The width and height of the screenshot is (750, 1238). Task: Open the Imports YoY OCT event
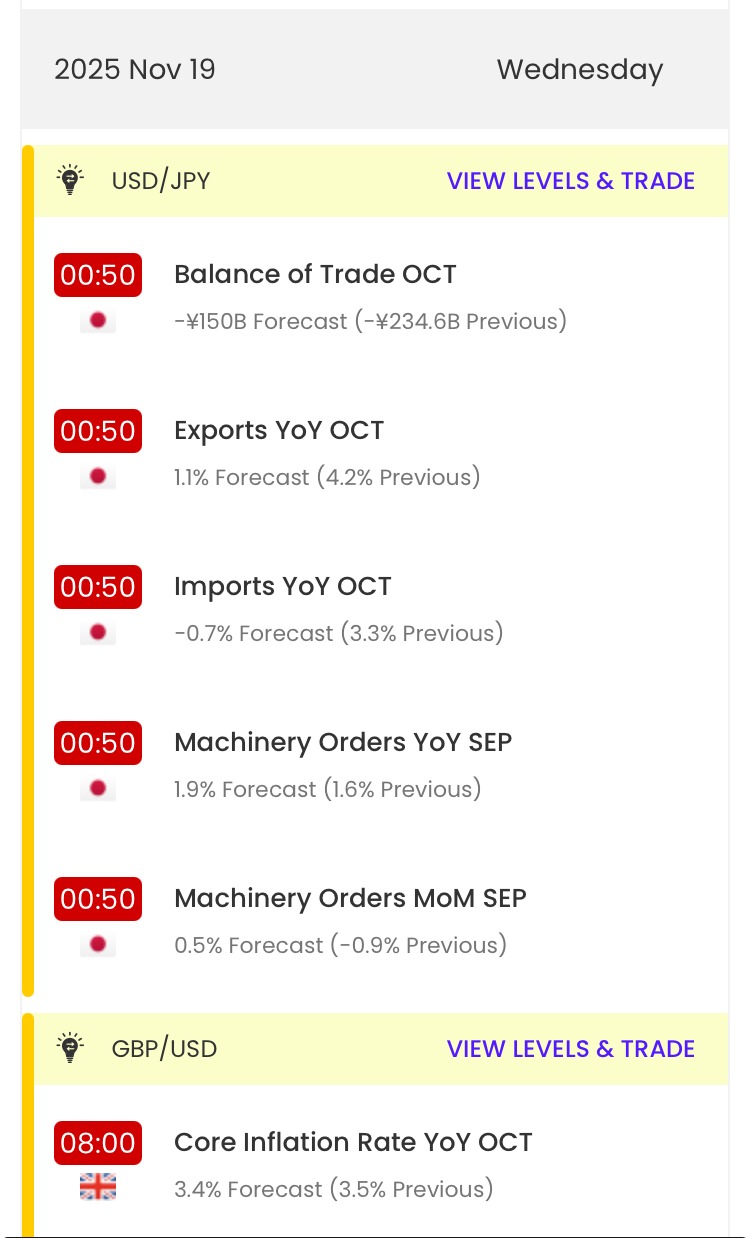[x=283, y=587]
